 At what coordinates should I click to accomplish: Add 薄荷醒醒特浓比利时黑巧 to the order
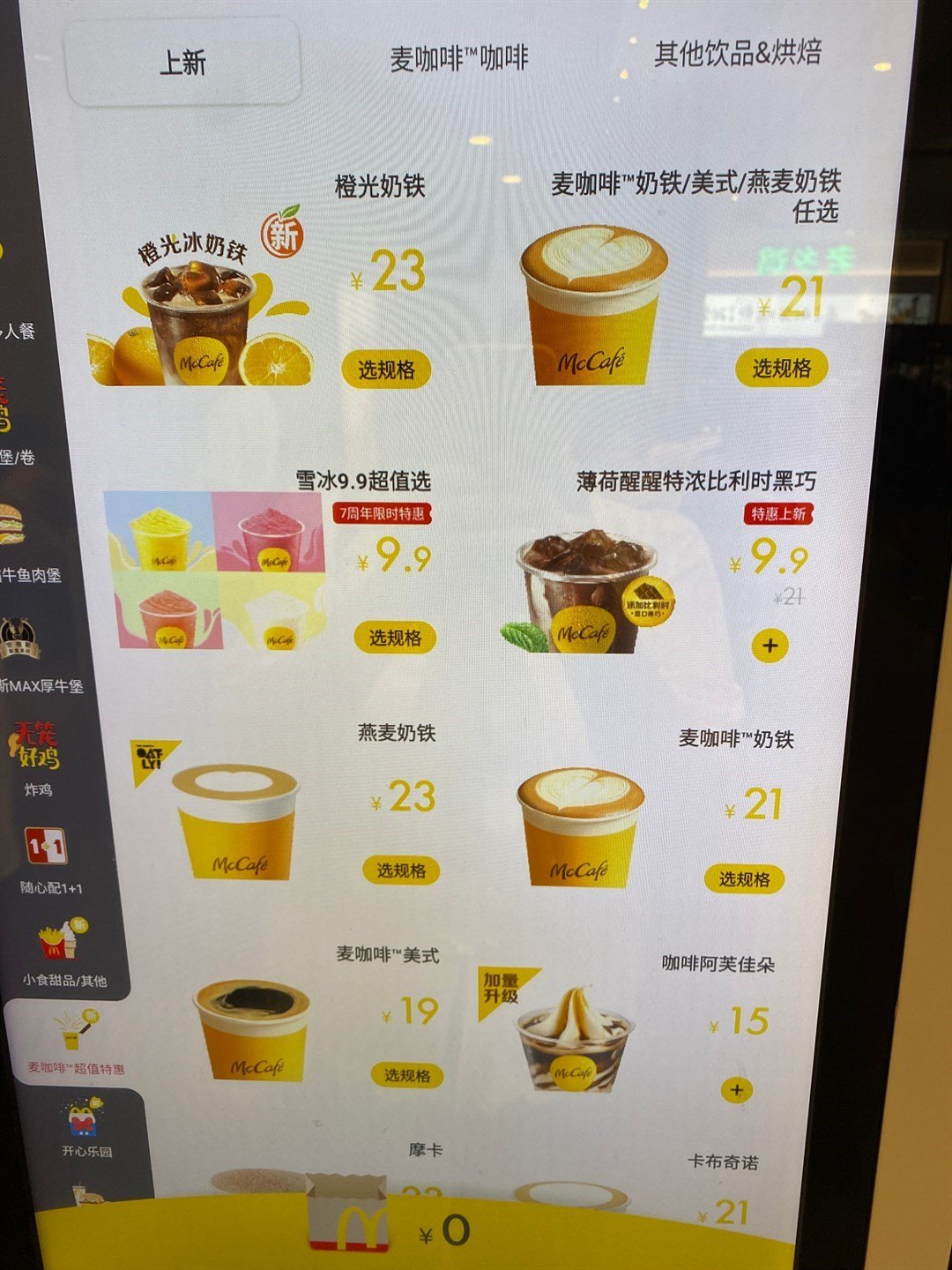770,646
